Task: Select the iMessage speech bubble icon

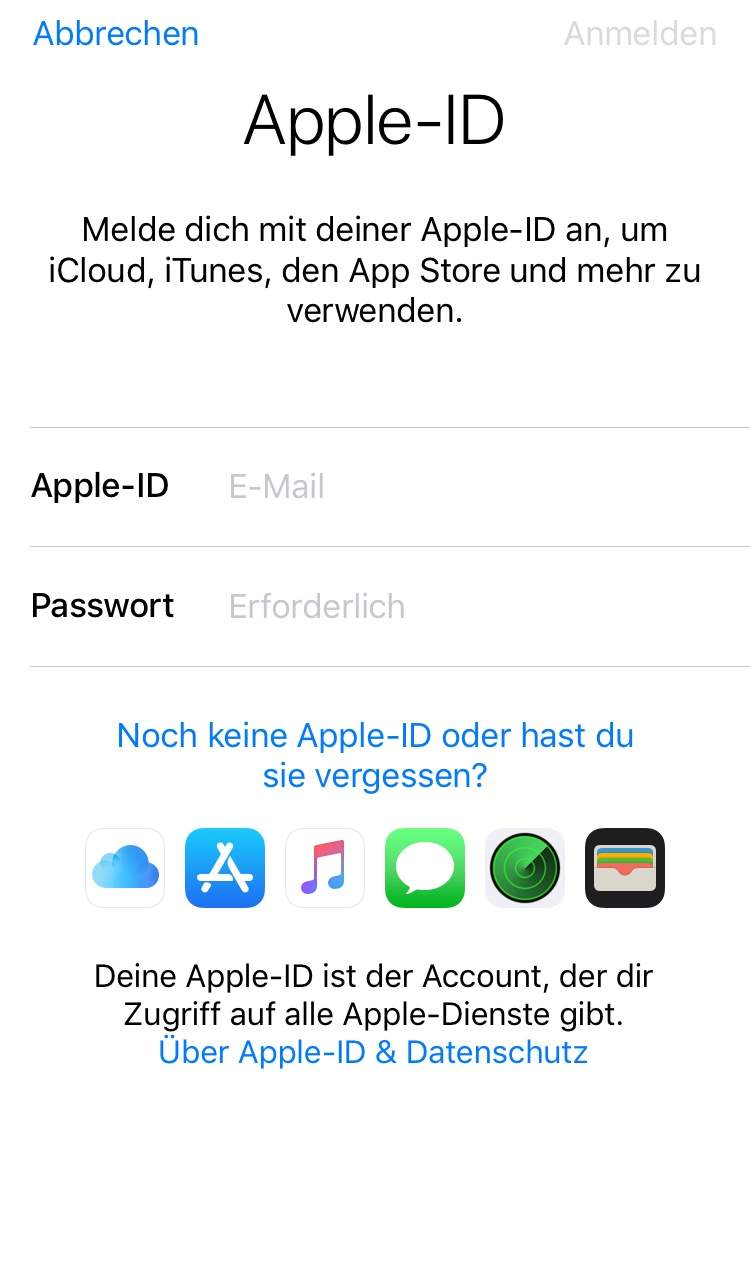Action: tap(424, 868)
